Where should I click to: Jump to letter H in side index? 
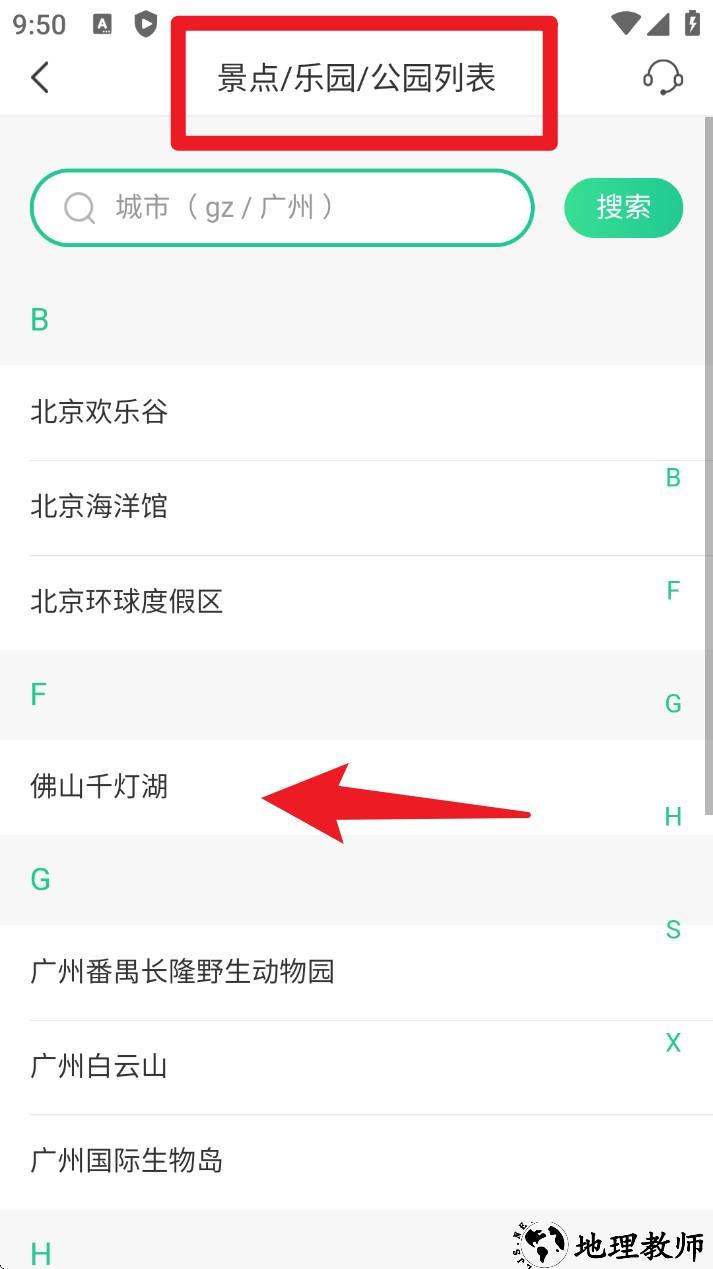673,817
